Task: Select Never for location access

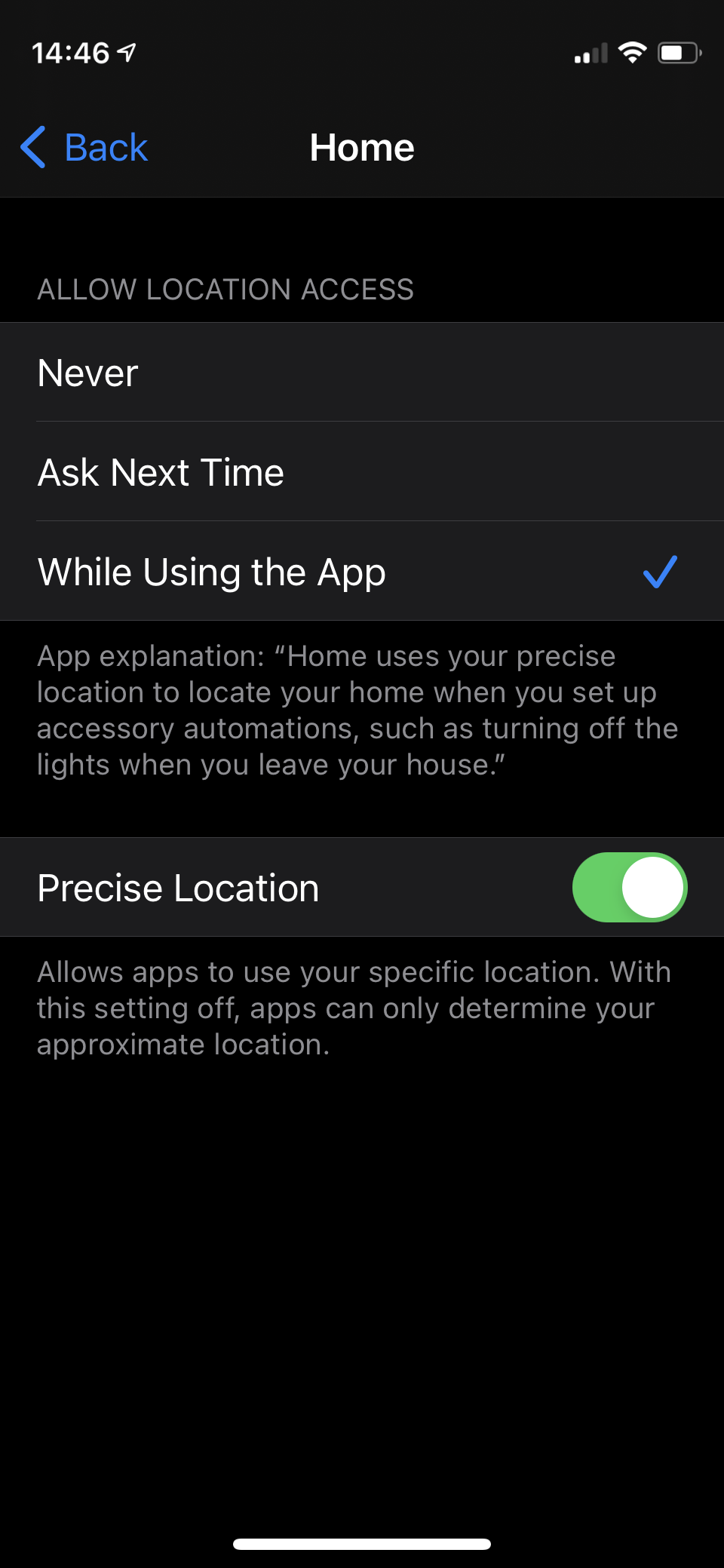Action: point(362,372)
